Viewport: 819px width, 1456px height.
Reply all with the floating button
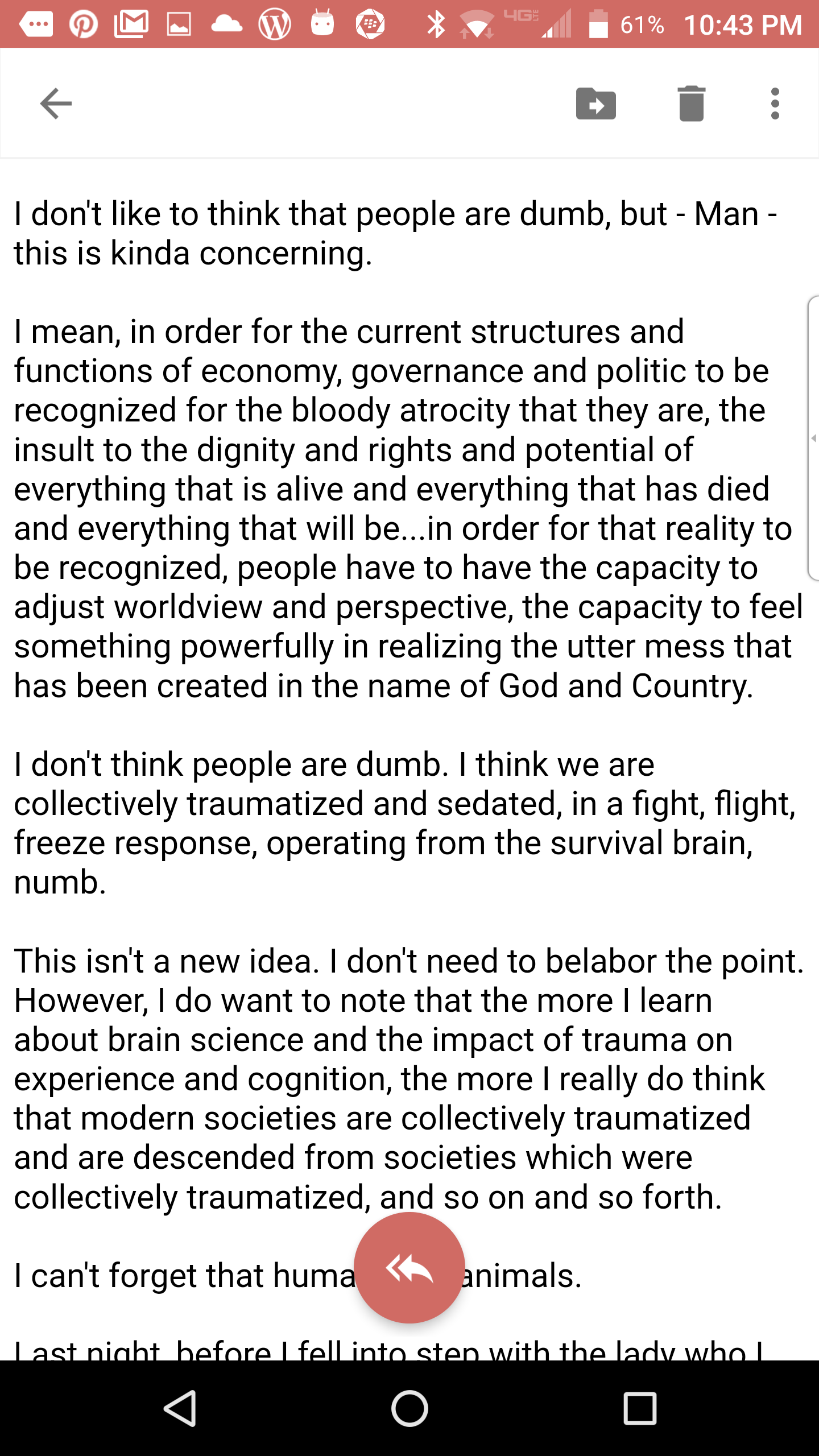[x=409, y=1267]
